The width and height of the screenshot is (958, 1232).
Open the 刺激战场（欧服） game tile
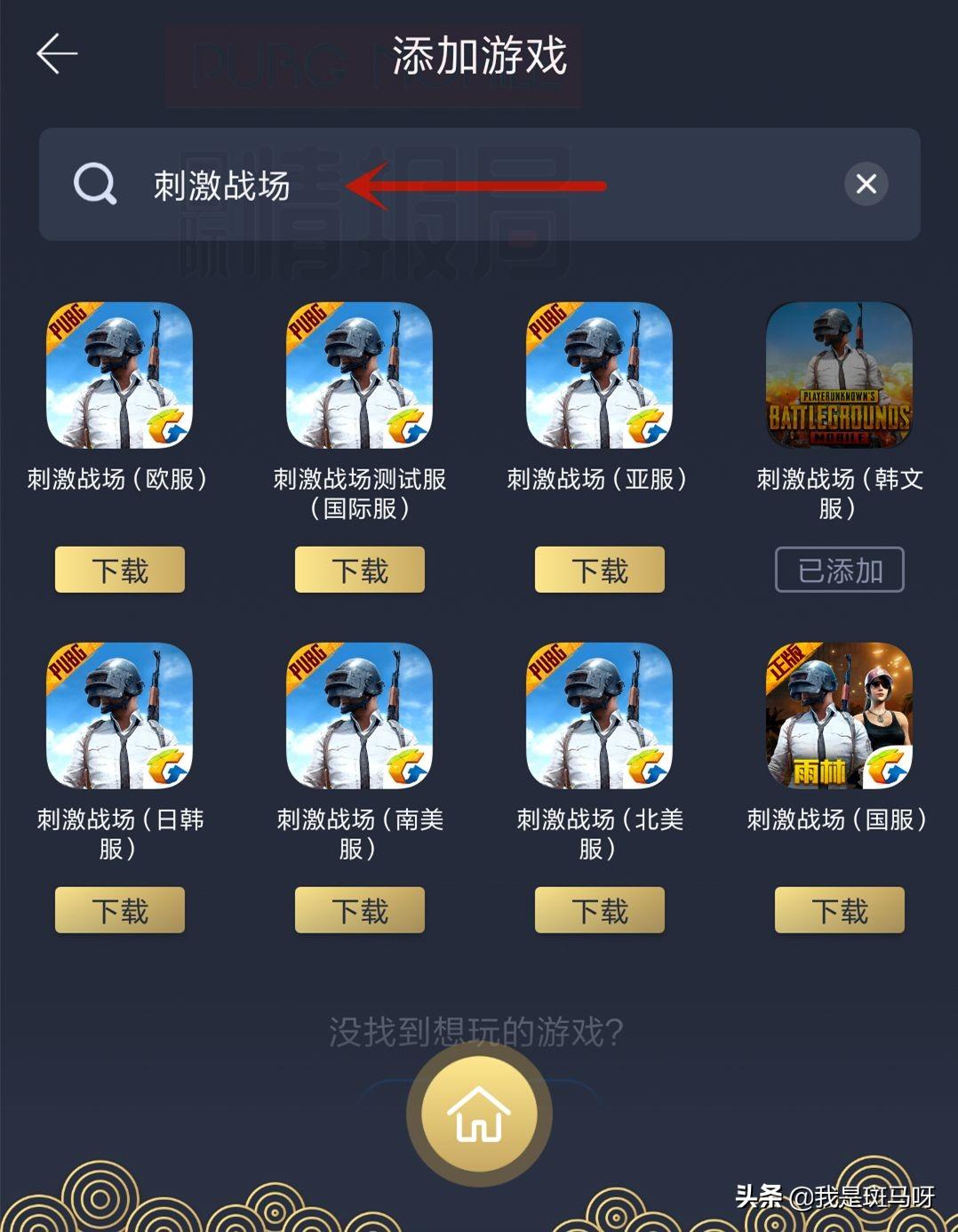[120, 375]
